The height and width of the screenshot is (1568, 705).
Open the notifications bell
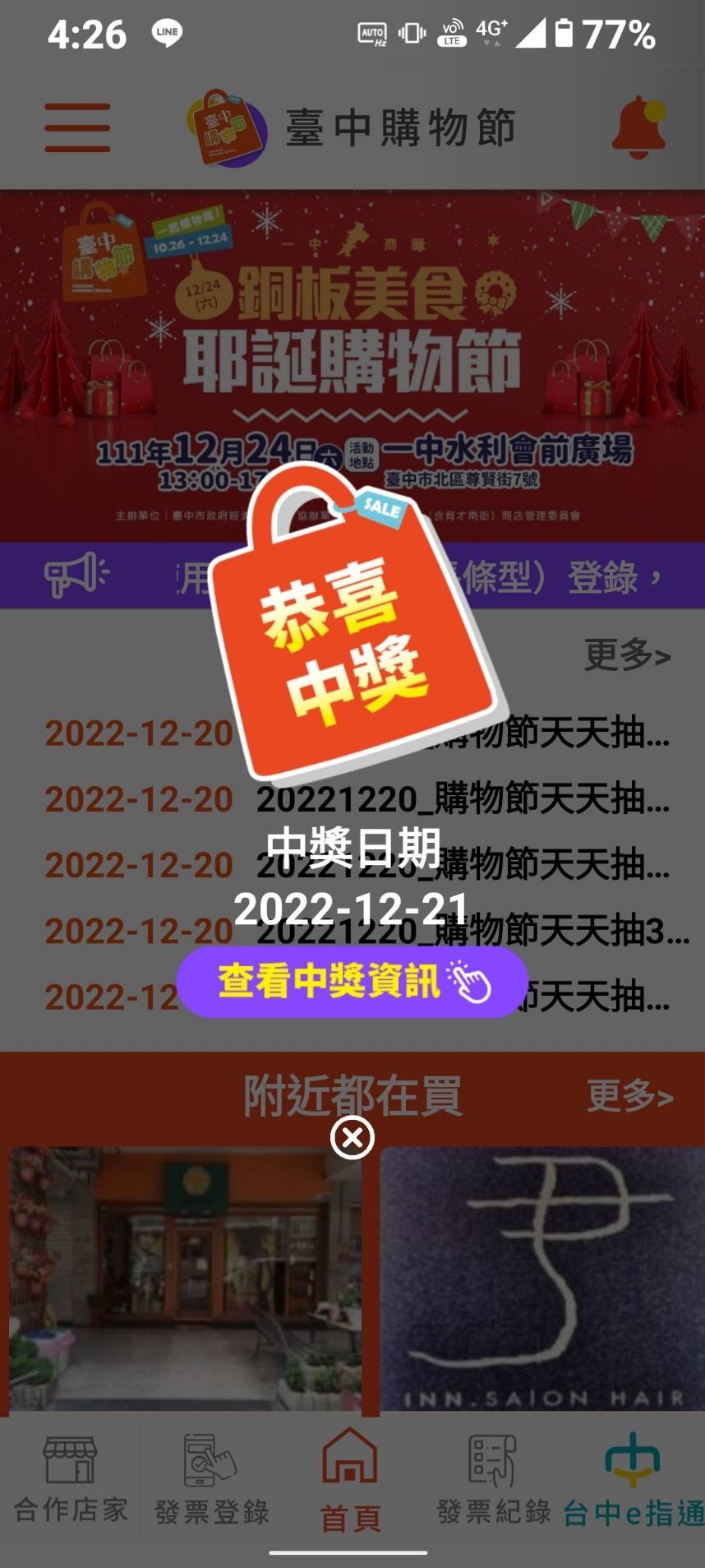(x=639, y=127)
